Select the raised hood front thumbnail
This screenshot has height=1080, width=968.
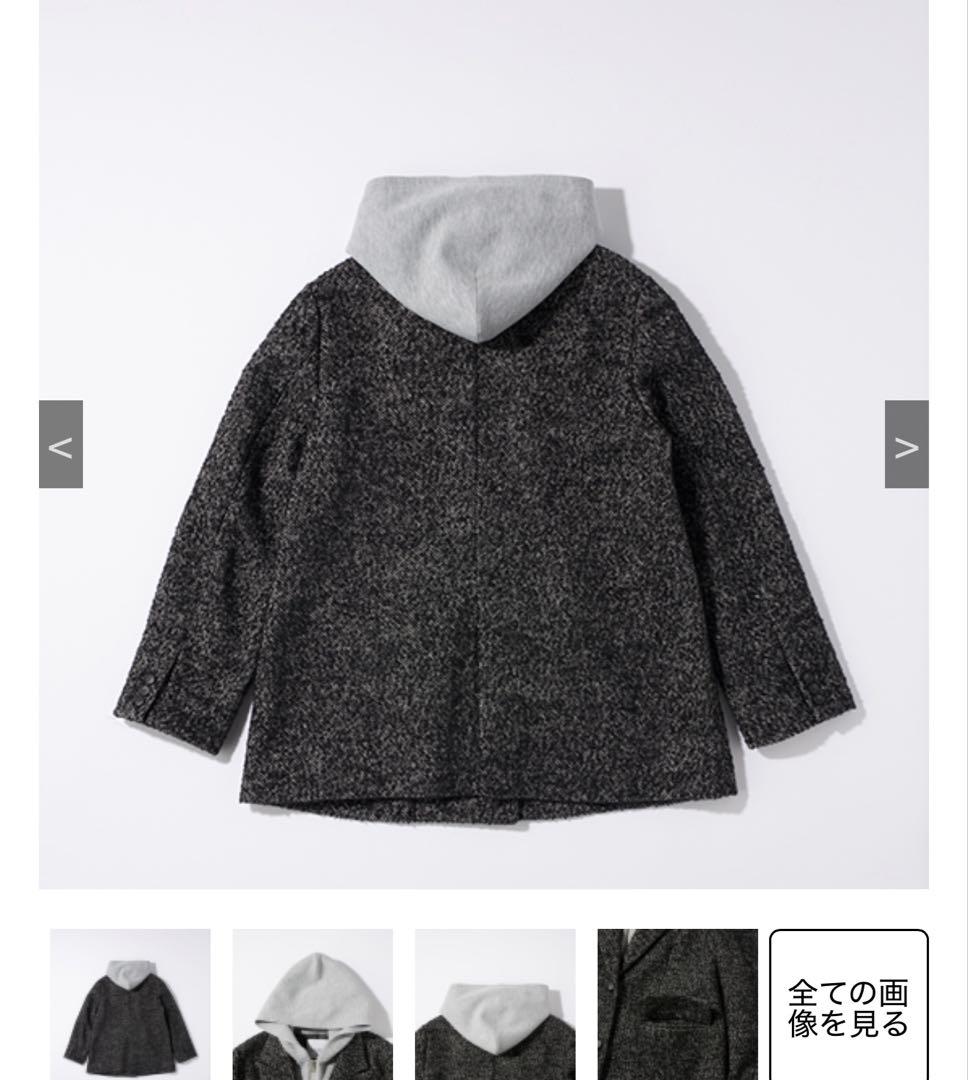coord(312,1004)
